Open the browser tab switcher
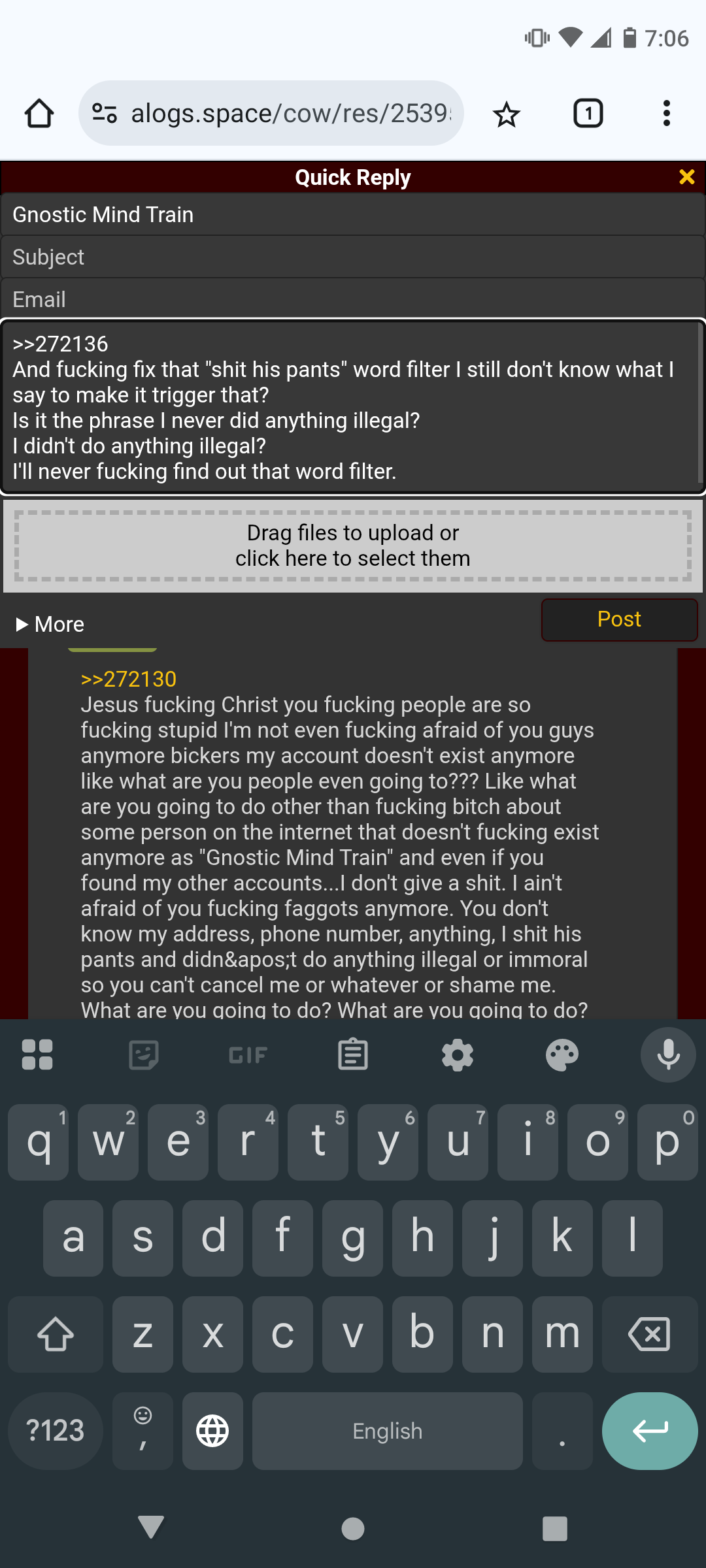The image size is (706, 1568). pos(588,114)
